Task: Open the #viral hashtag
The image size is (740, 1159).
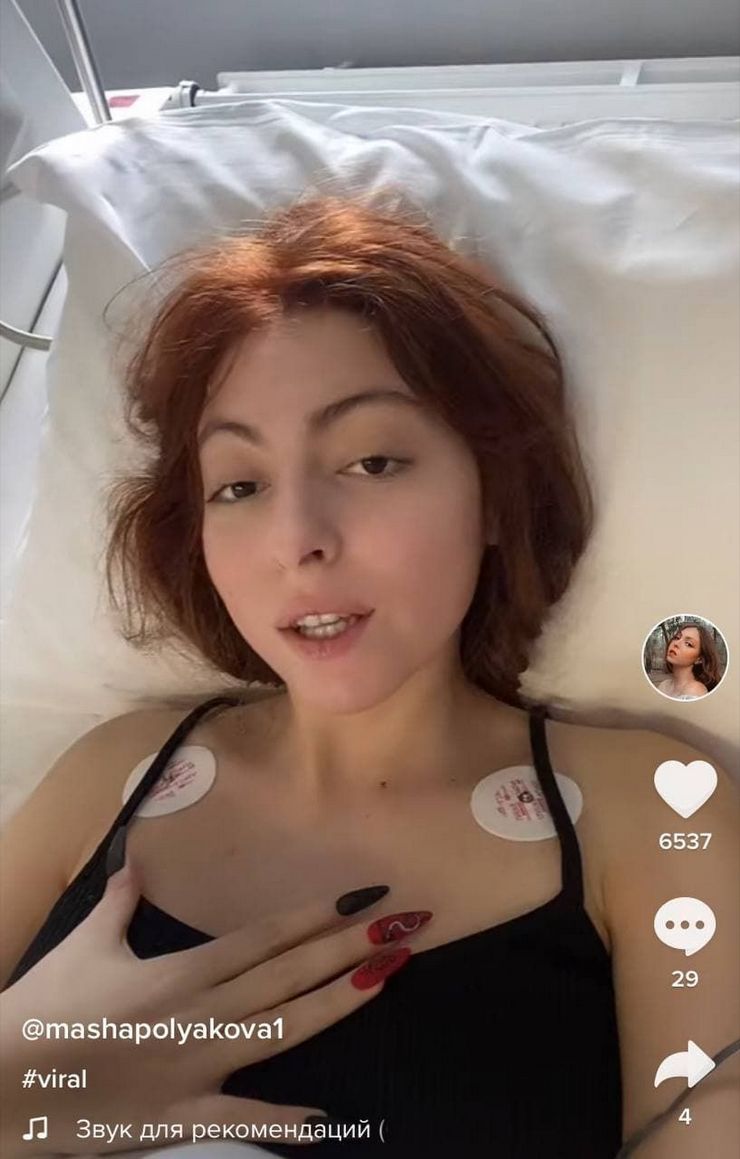Action: pos(55,1079)
